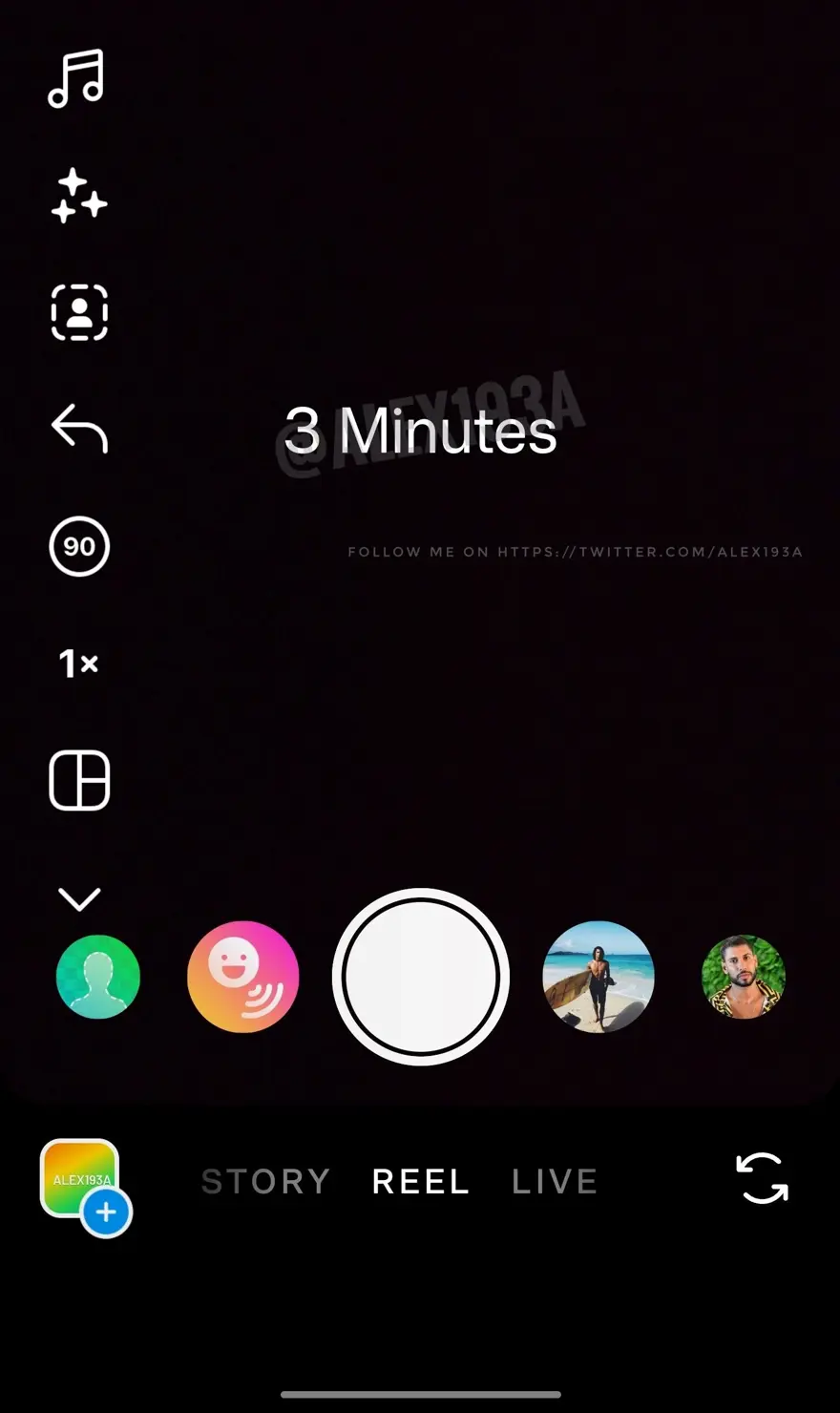
Task: Add music to the reel
Action: [76, 78]
